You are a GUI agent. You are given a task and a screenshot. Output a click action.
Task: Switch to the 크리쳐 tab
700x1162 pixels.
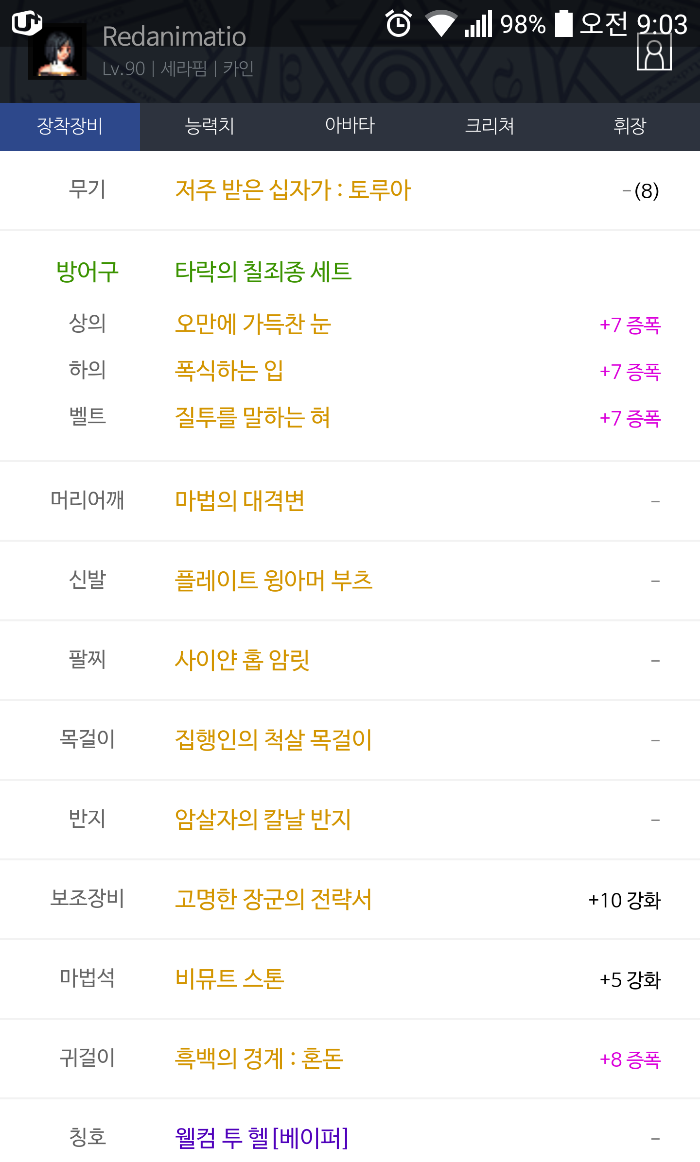[489, 126]
